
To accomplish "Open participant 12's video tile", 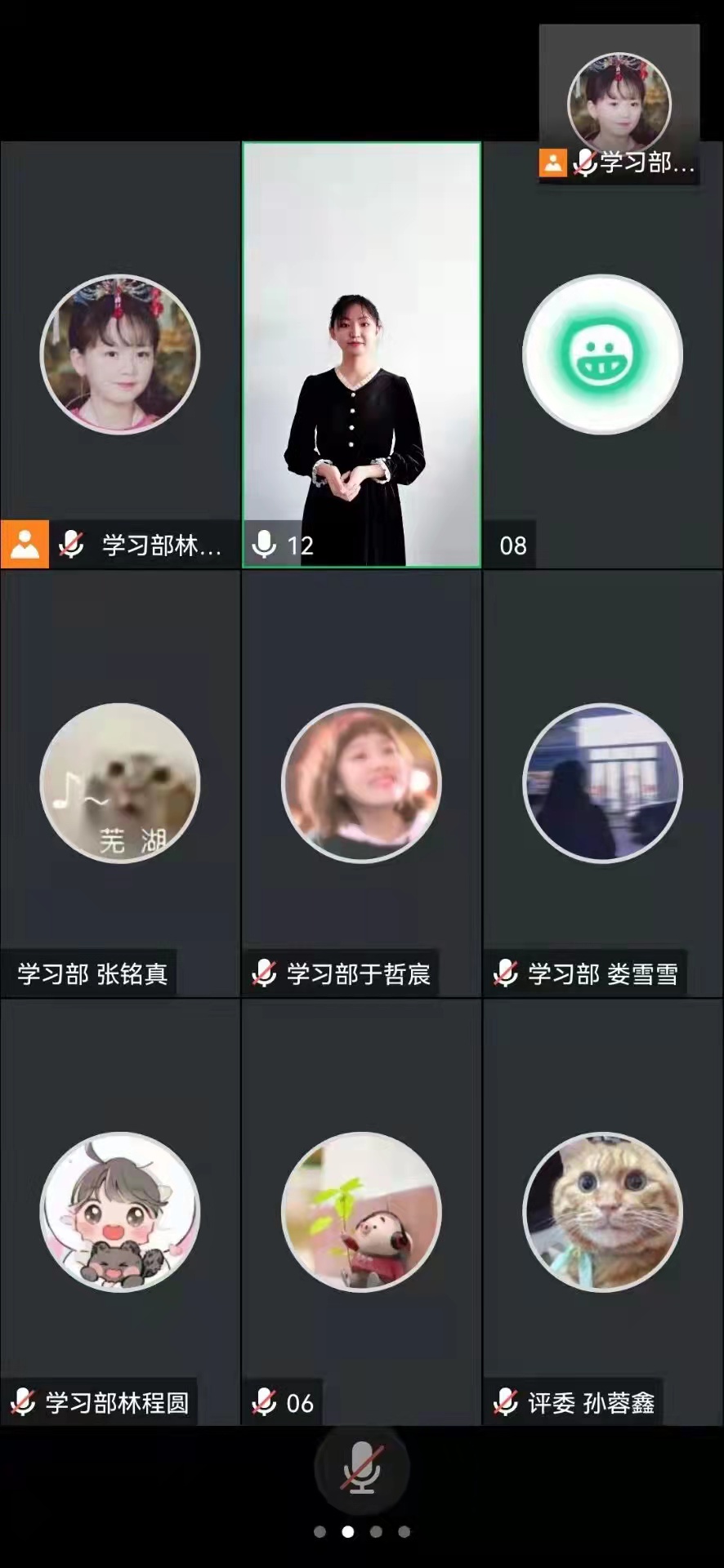I will pos(361,354).
